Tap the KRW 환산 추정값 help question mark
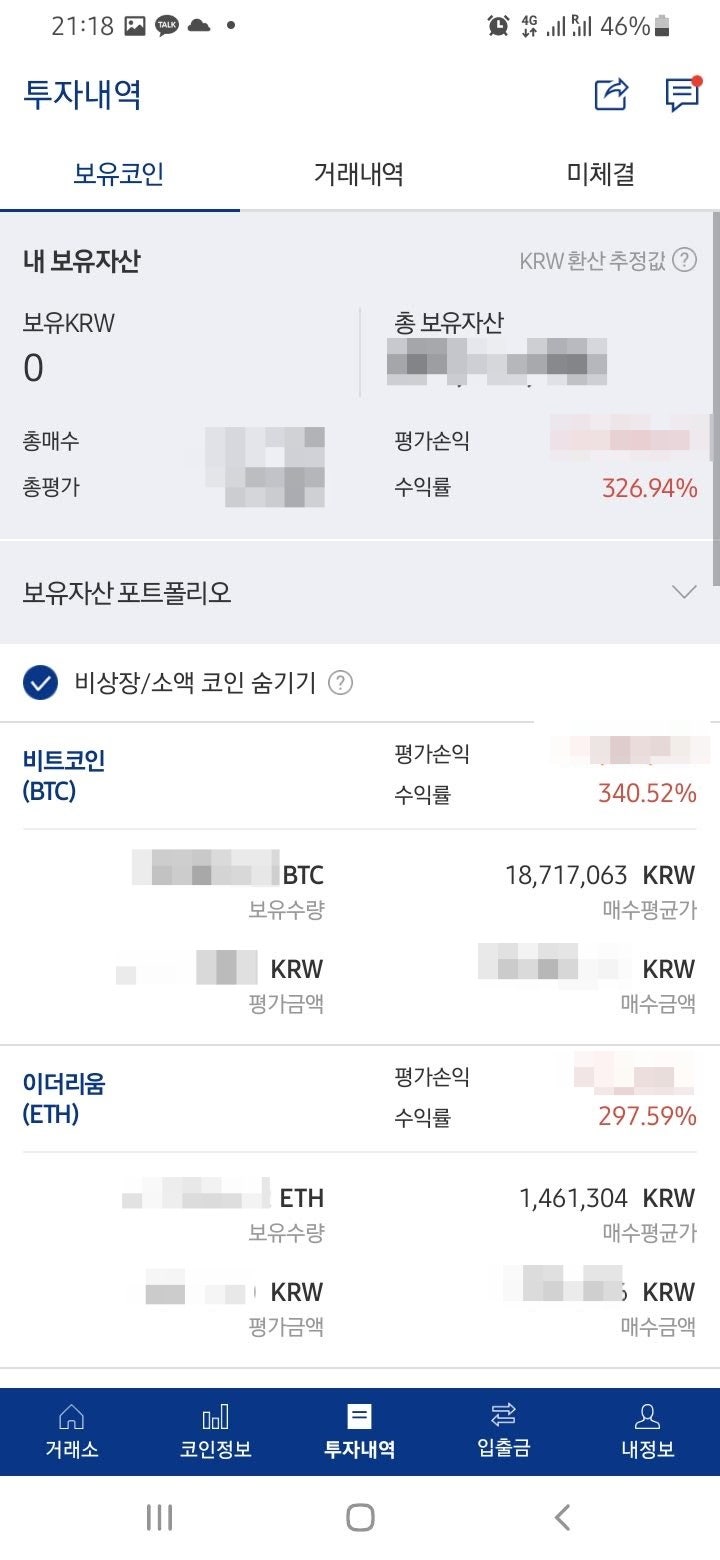The image size is (720, 1560). coord(685,261)
